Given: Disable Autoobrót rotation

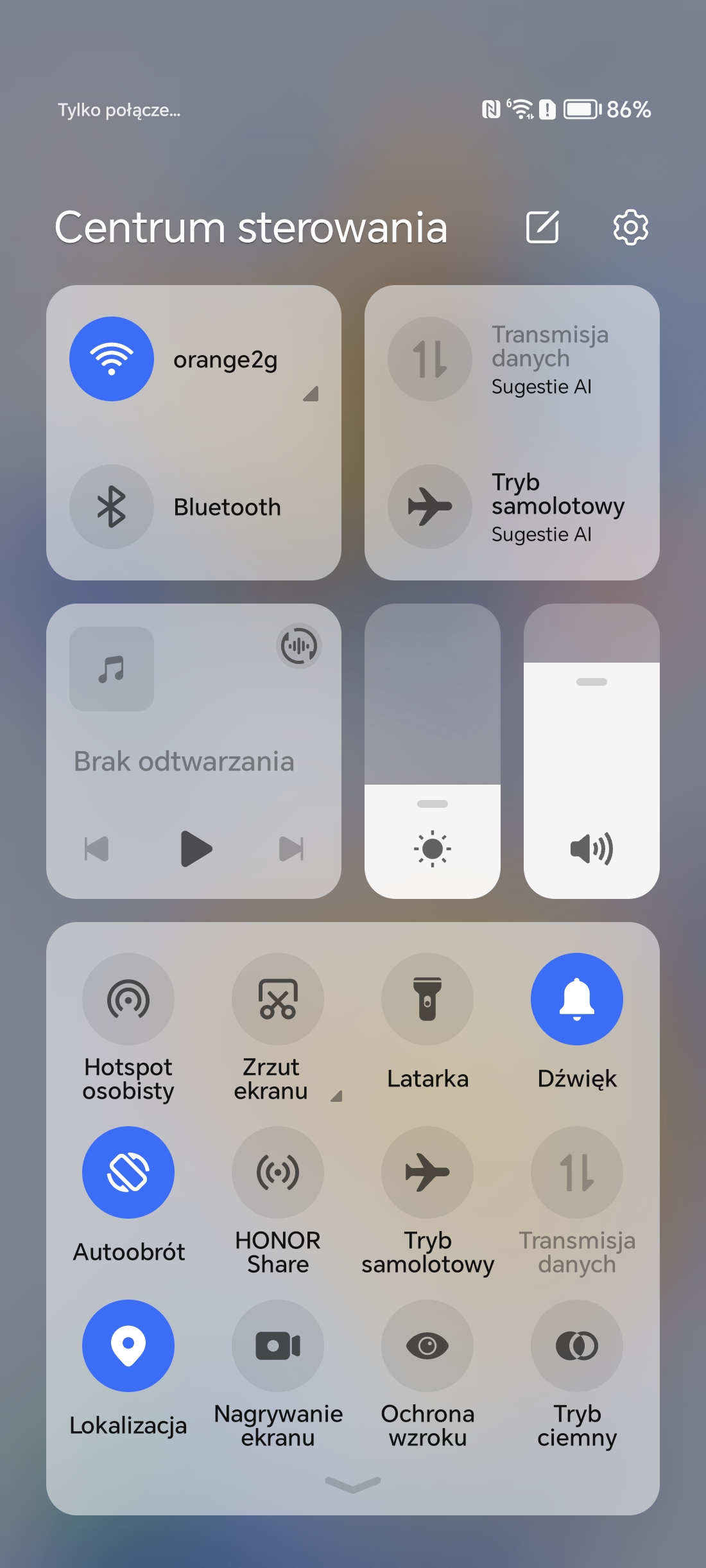Looking at the screenshot, I should click(128, 1172).
